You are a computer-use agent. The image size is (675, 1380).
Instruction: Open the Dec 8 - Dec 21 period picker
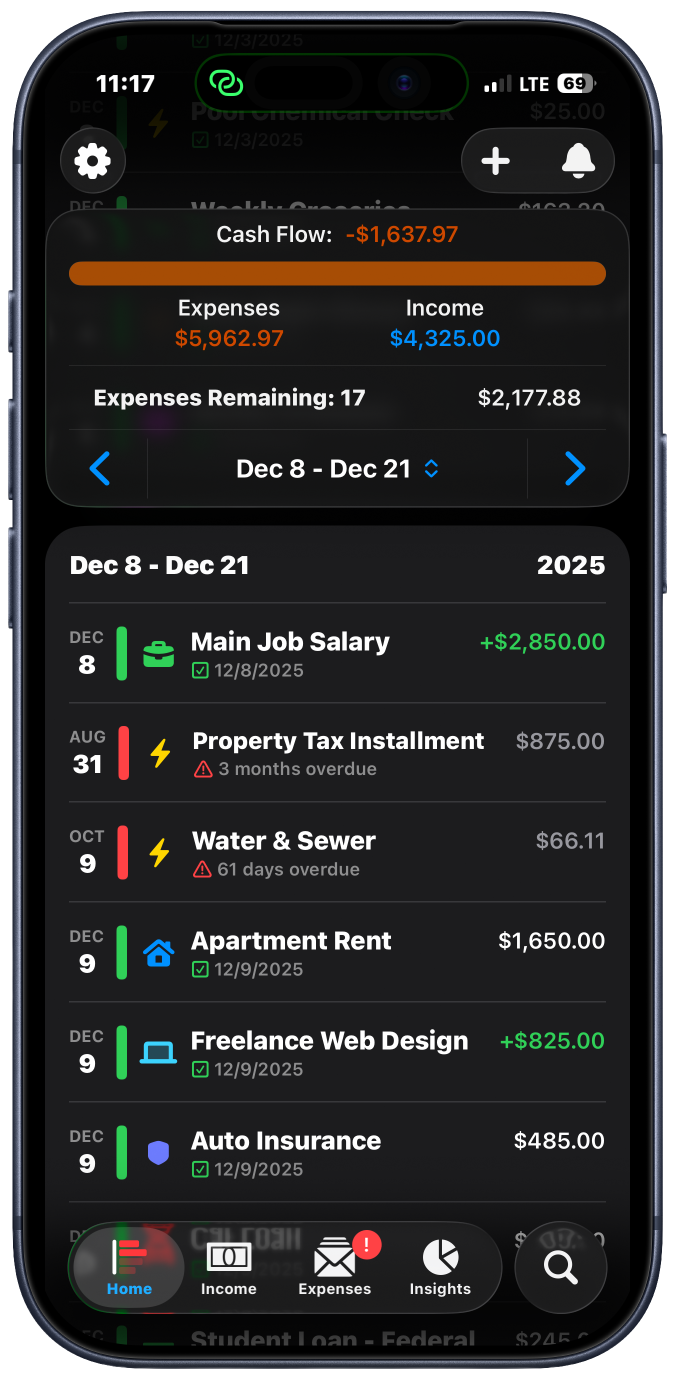[337, 468]
